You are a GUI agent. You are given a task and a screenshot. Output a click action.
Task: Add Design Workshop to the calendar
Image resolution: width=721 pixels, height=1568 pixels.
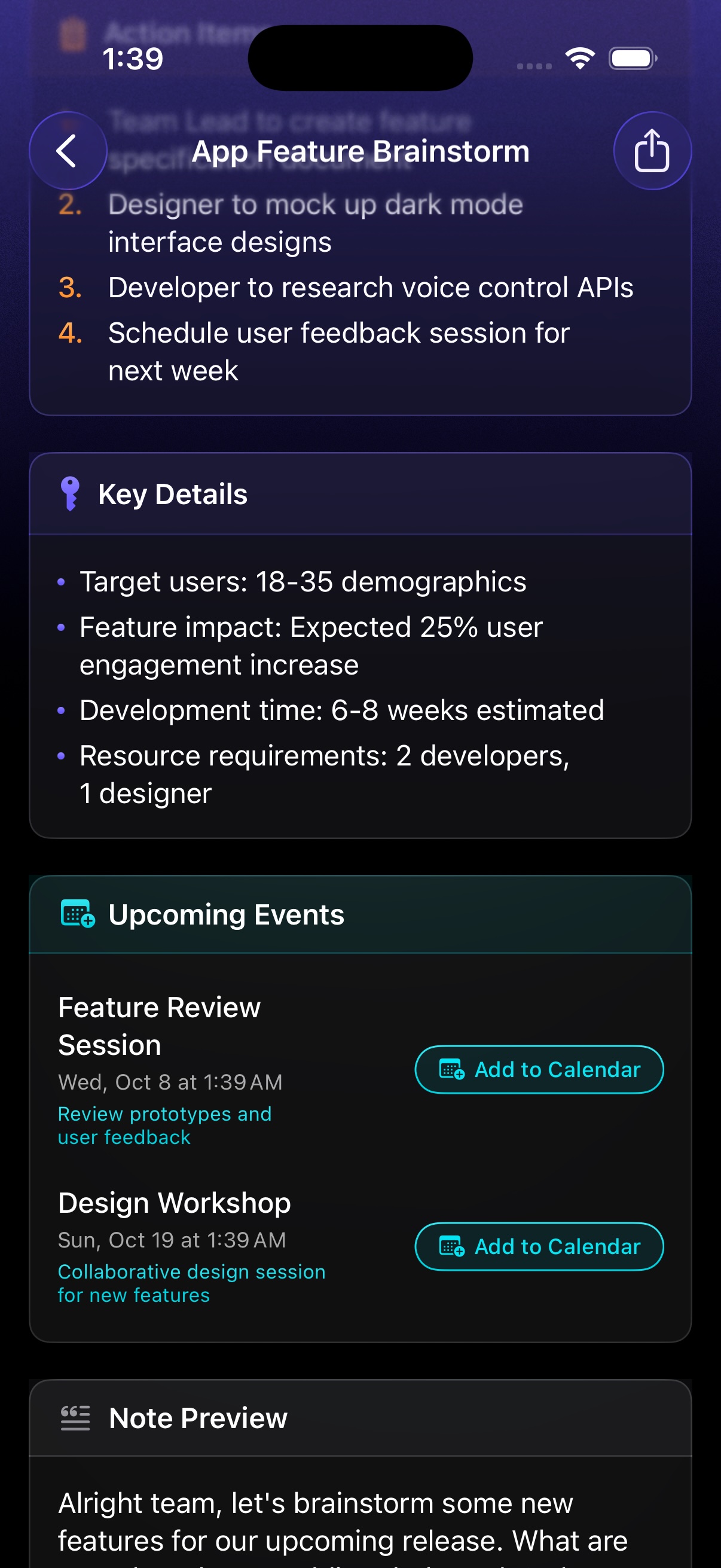tap(539, 1247)
